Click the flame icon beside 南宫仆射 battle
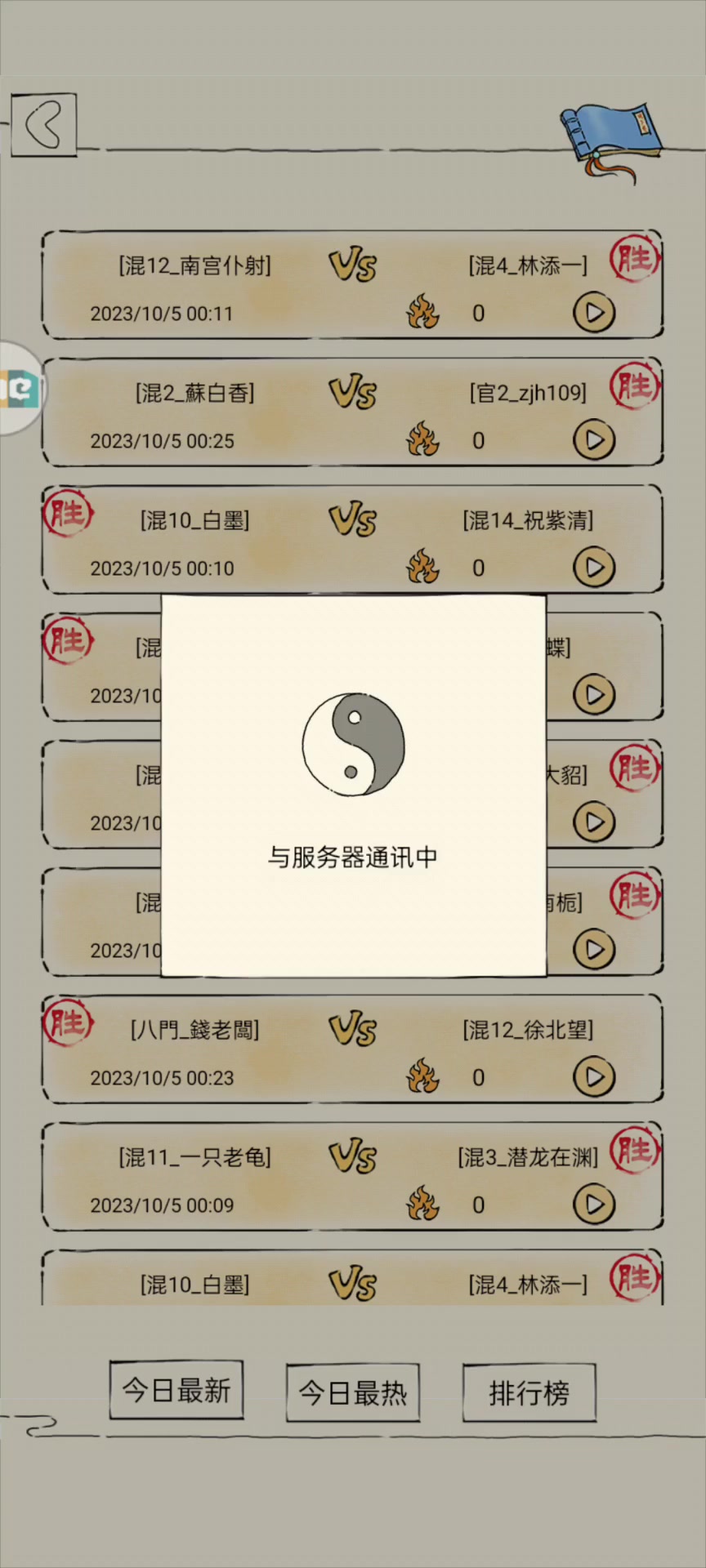The width and height of the screenshot is (706, 1568). pyautogui.click(x=423, y=313)
